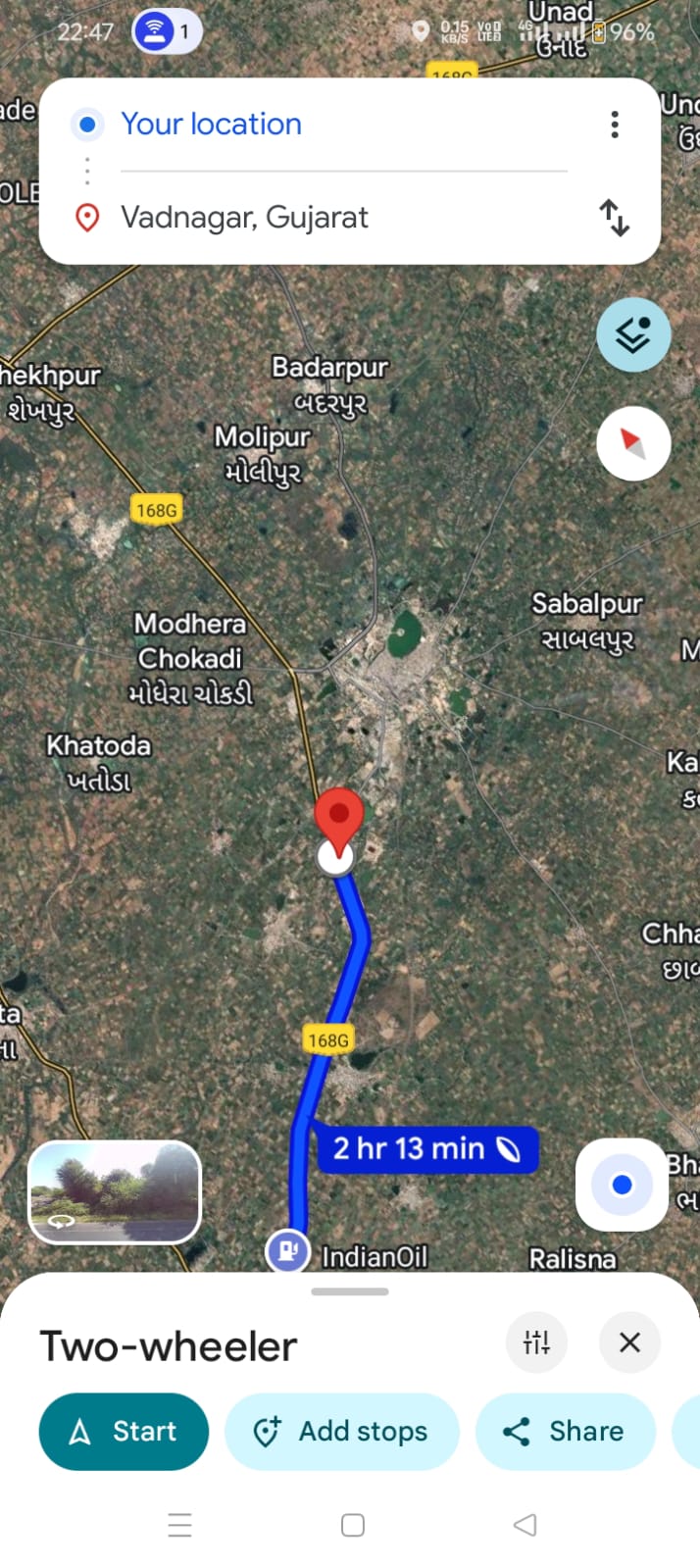Go back using system navigation
The height and width of the screenshot is (1568, 700).
tap(525, 1525)
